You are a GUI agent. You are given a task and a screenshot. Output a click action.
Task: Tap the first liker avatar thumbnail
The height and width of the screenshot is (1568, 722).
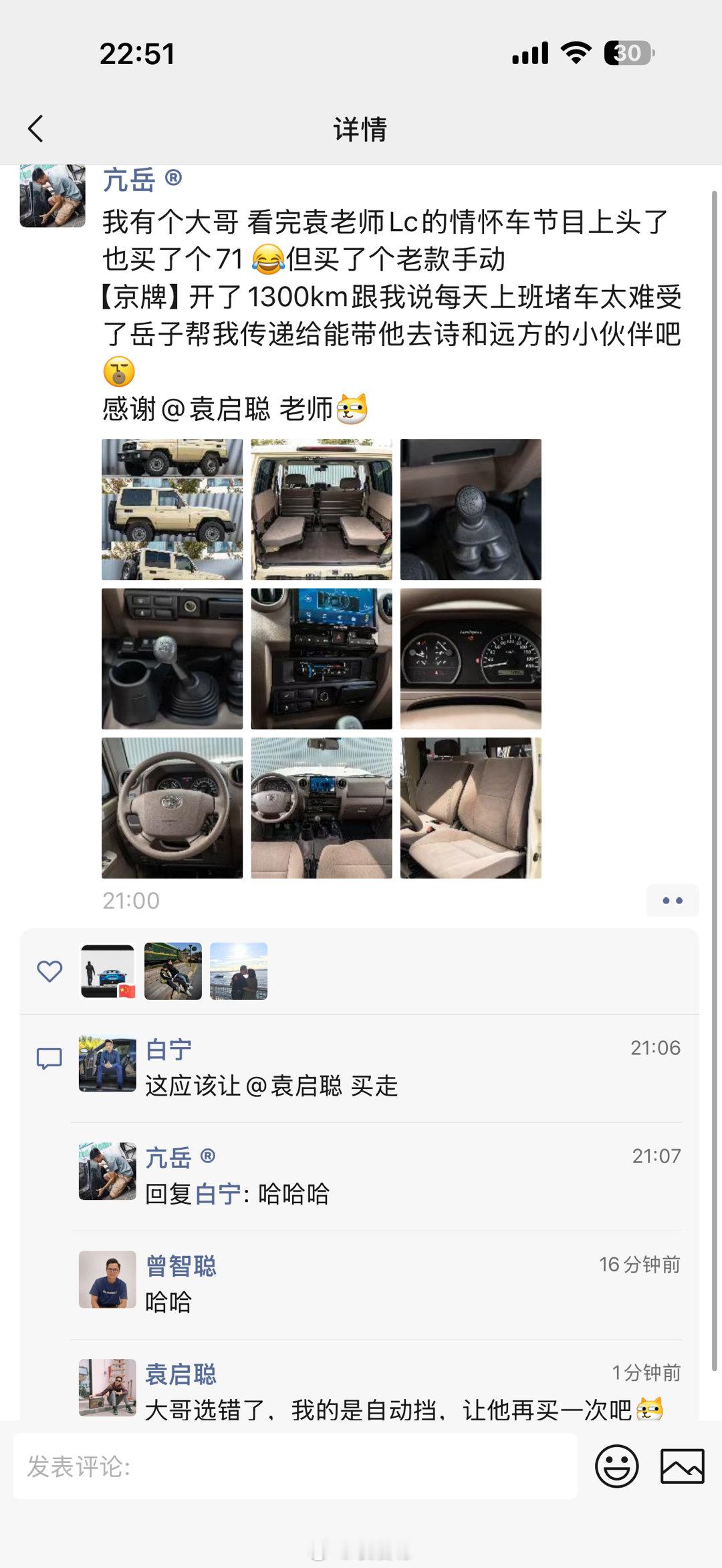pos(107,971)
